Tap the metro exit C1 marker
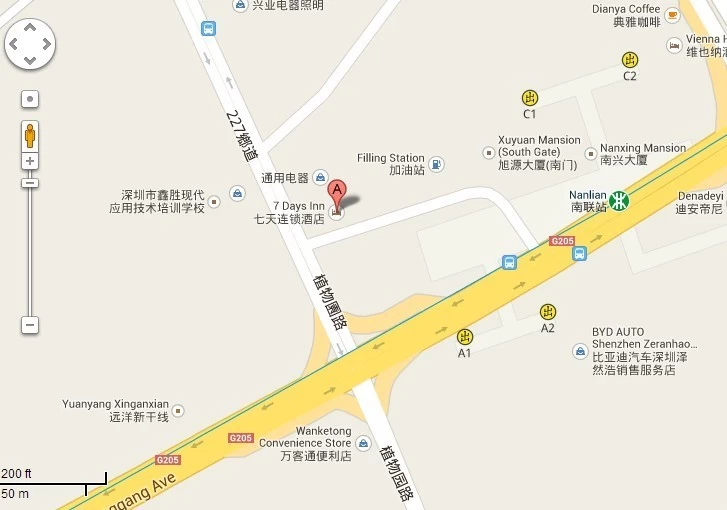 tap(530, 98)
